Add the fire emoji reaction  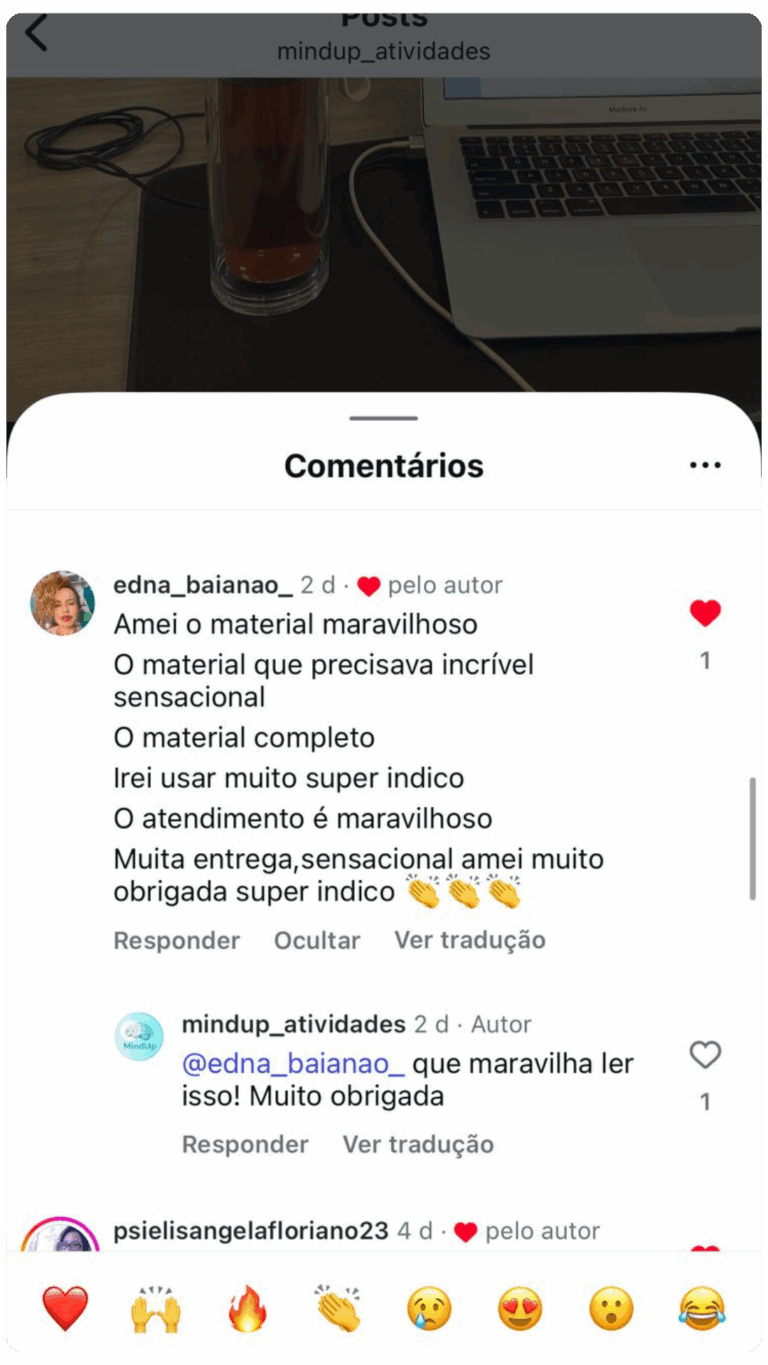(247, 1308)
